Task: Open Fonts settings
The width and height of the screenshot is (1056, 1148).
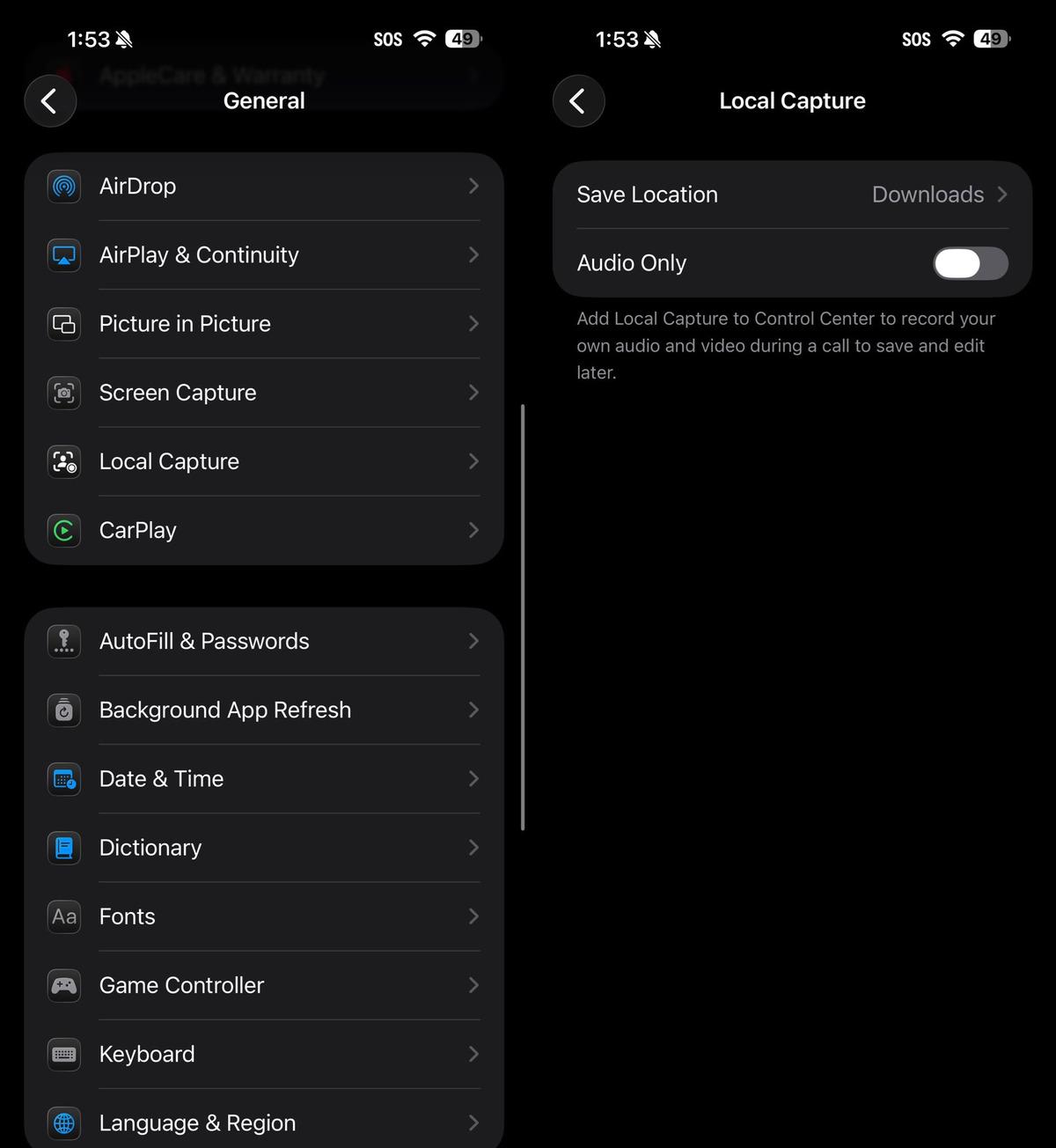Action: pyautogui.click(x=264, y=916)
